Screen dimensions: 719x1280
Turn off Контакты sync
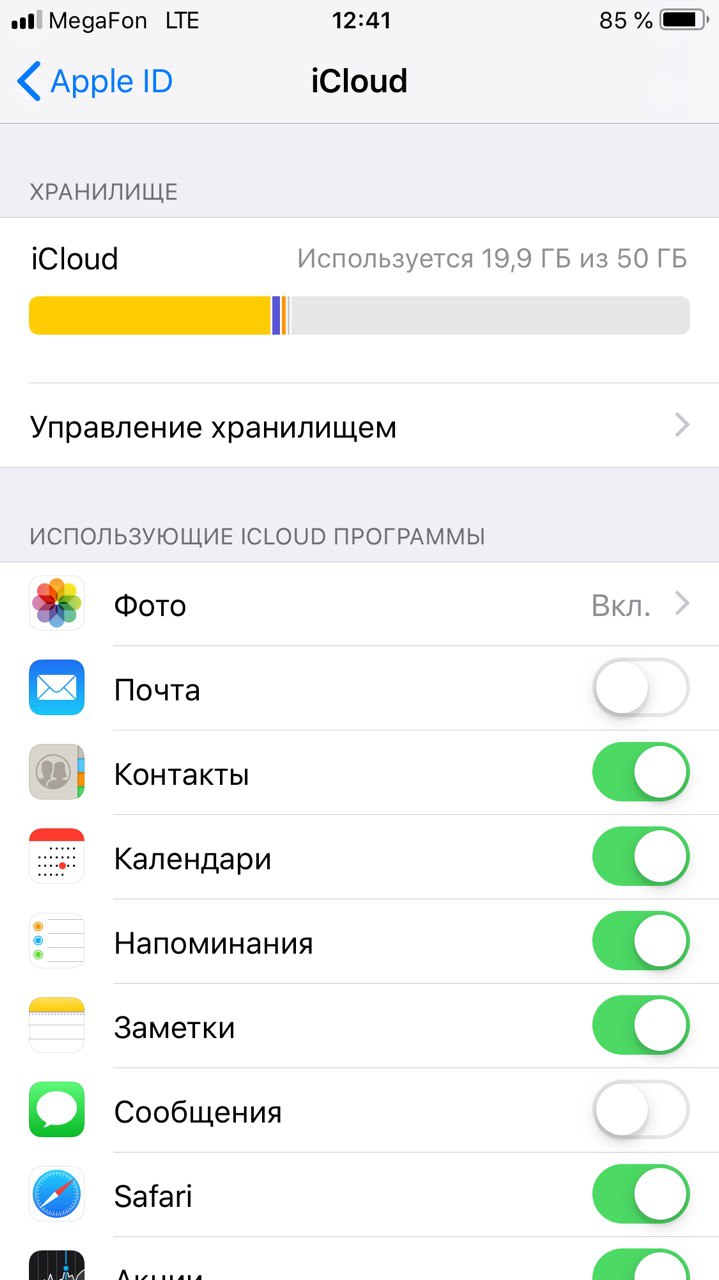641,773
